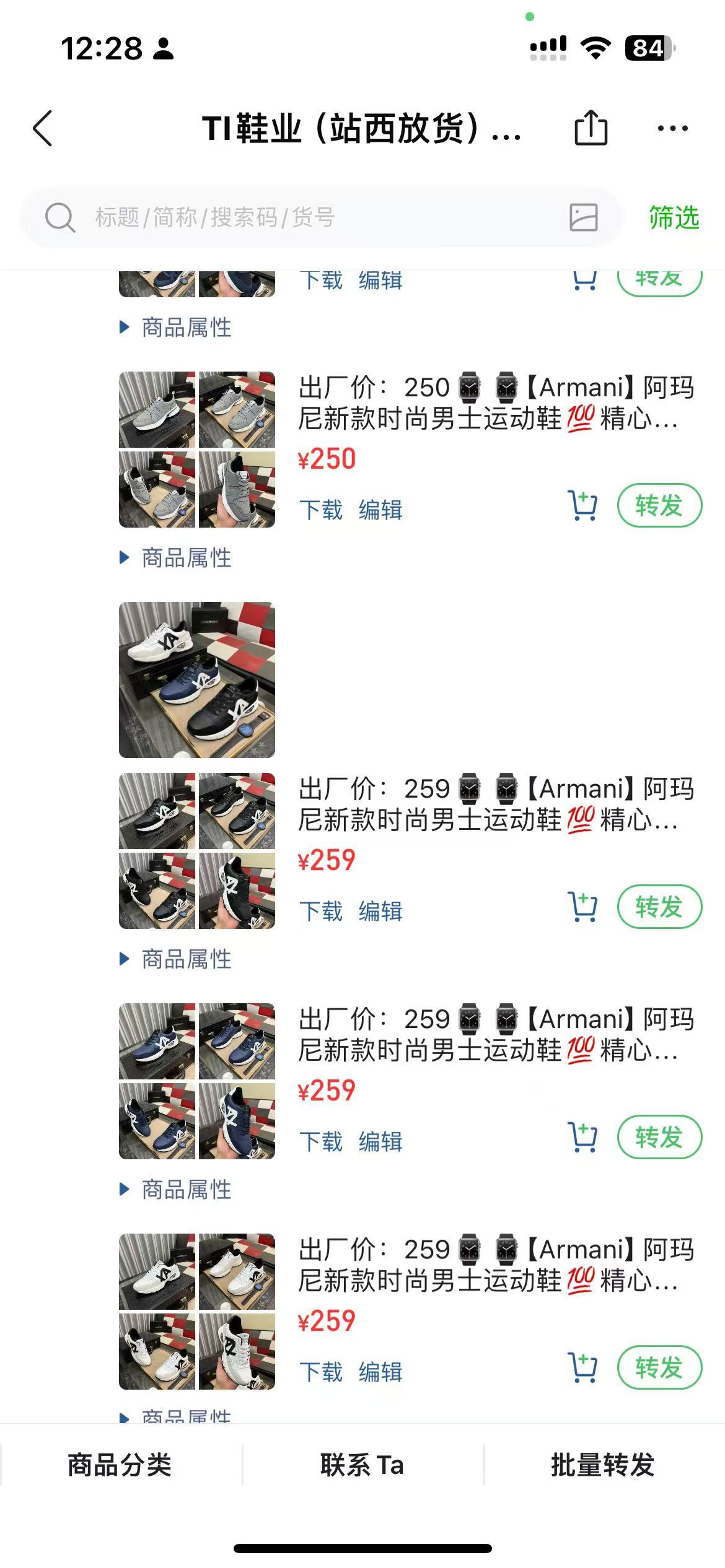Image resolution: width=725 pixels, height=1568 pixels.
Task: View the large photo of three sneakers
Action: tap(197, 680)
